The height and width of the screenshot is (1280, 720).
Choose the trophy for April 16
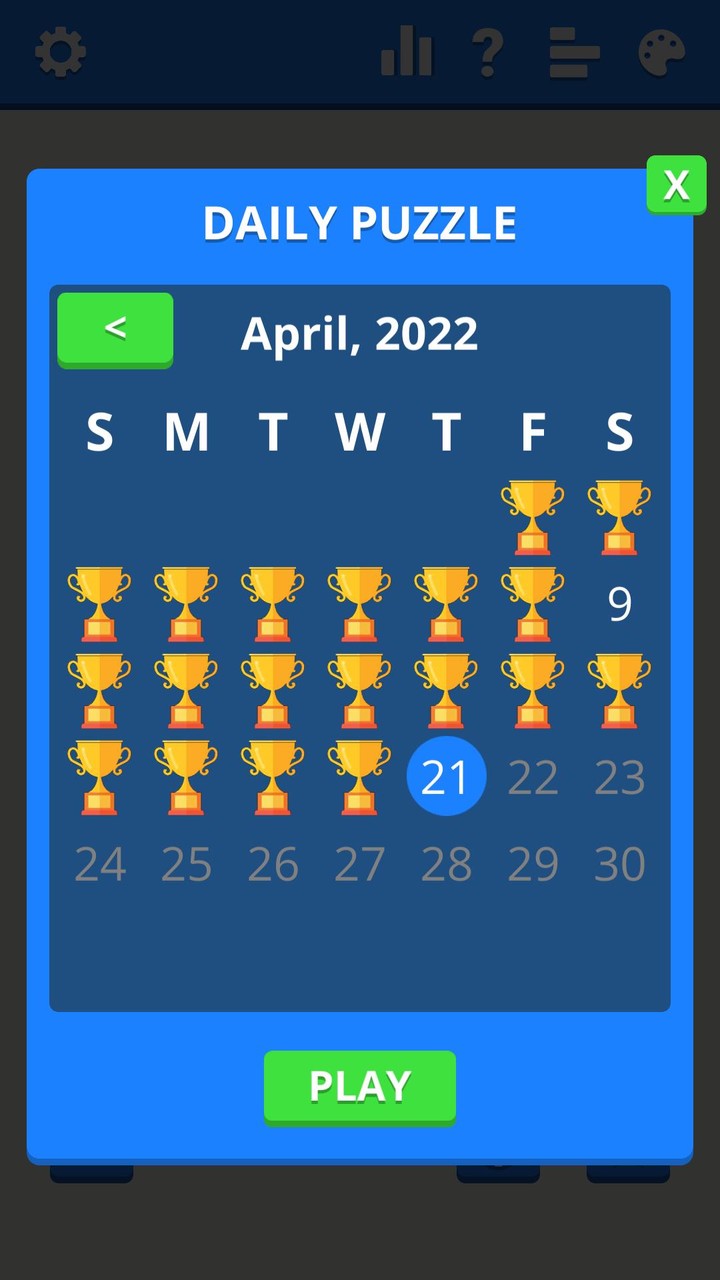tap(619, 690)
